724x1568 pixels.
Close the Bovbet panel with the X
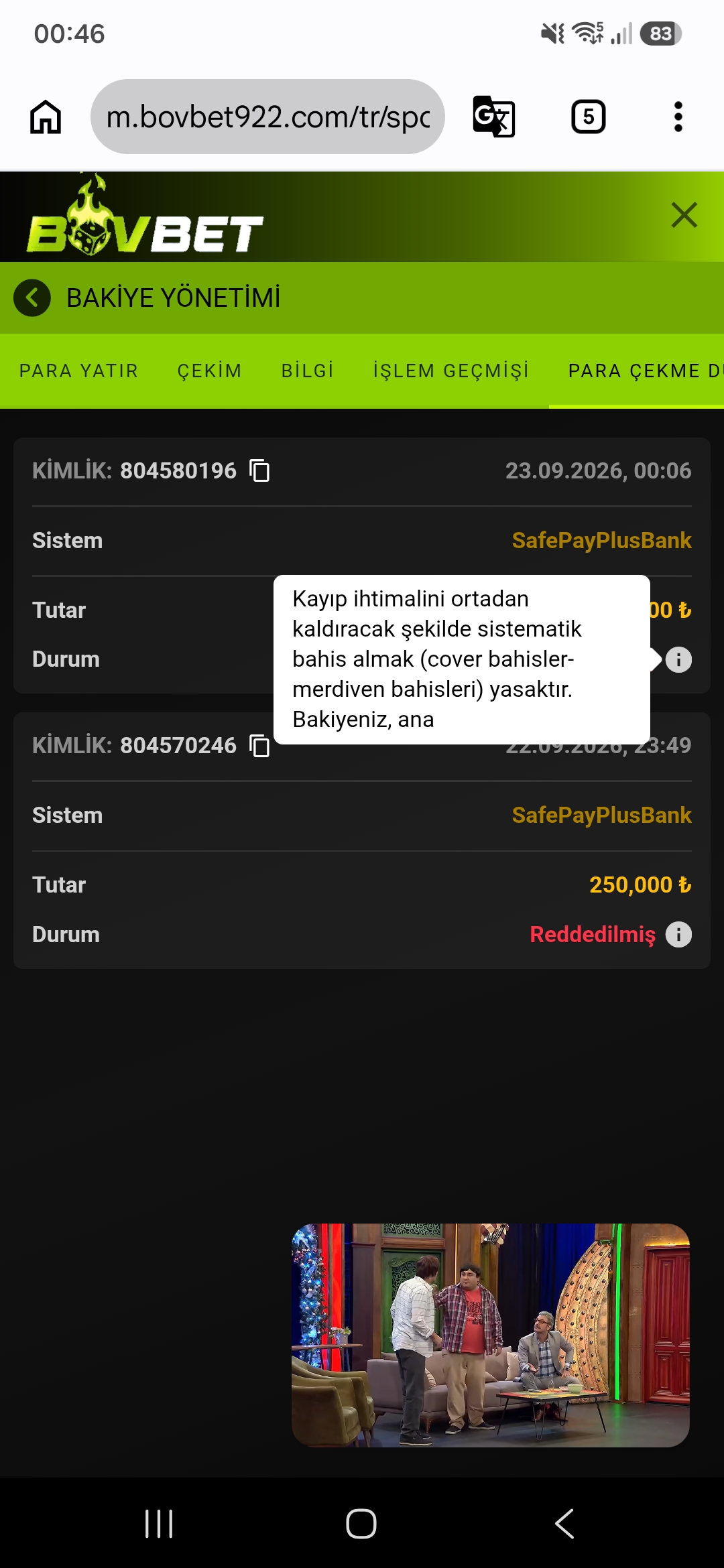pyautogui.click(x=684, y=215)
